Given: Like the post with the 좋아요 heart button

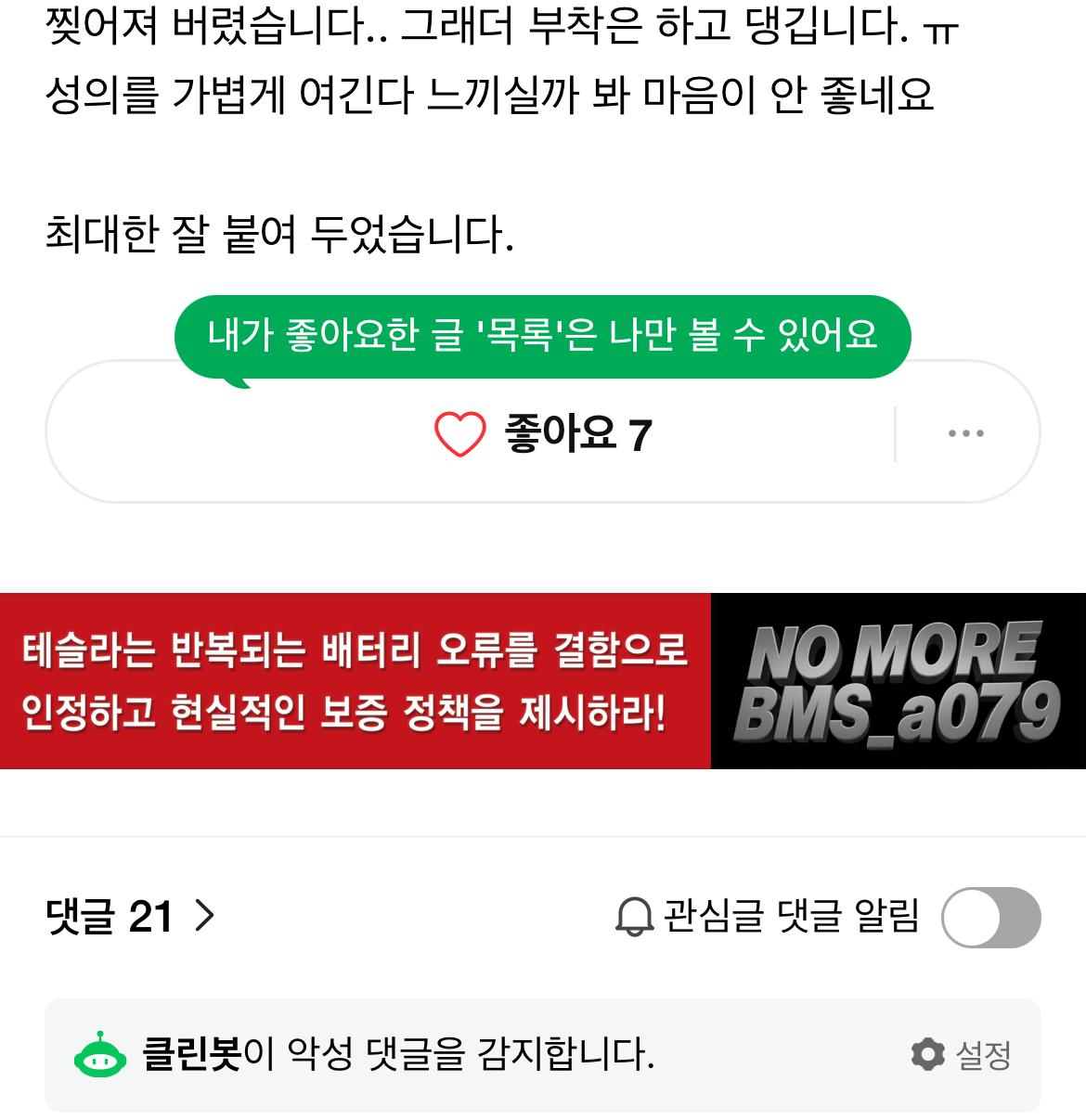Looking at the screenshot, I should coord(460,434).
